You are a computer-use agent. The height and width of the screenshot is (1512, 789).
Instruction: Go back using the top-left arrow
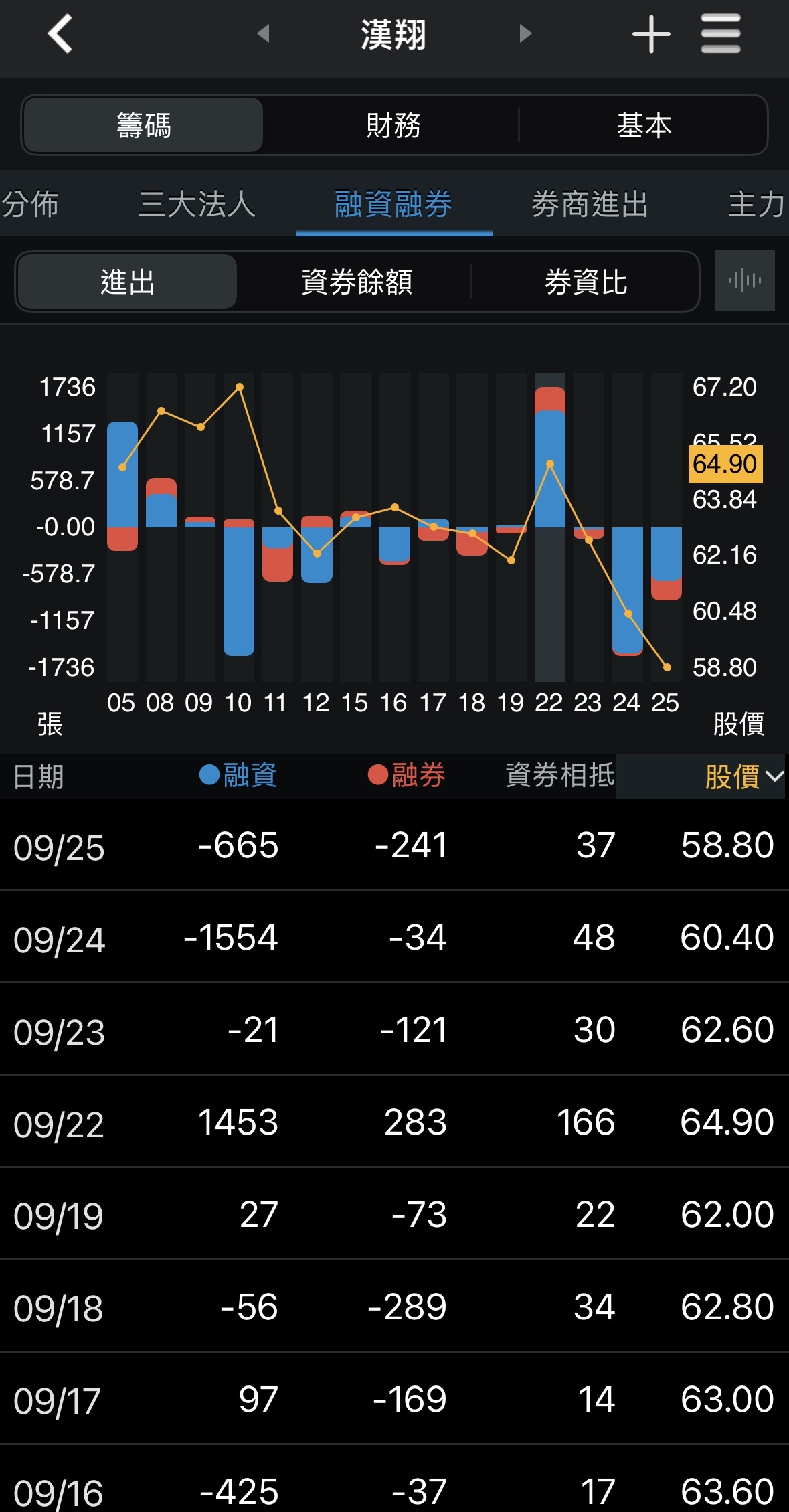click(60, 33)
